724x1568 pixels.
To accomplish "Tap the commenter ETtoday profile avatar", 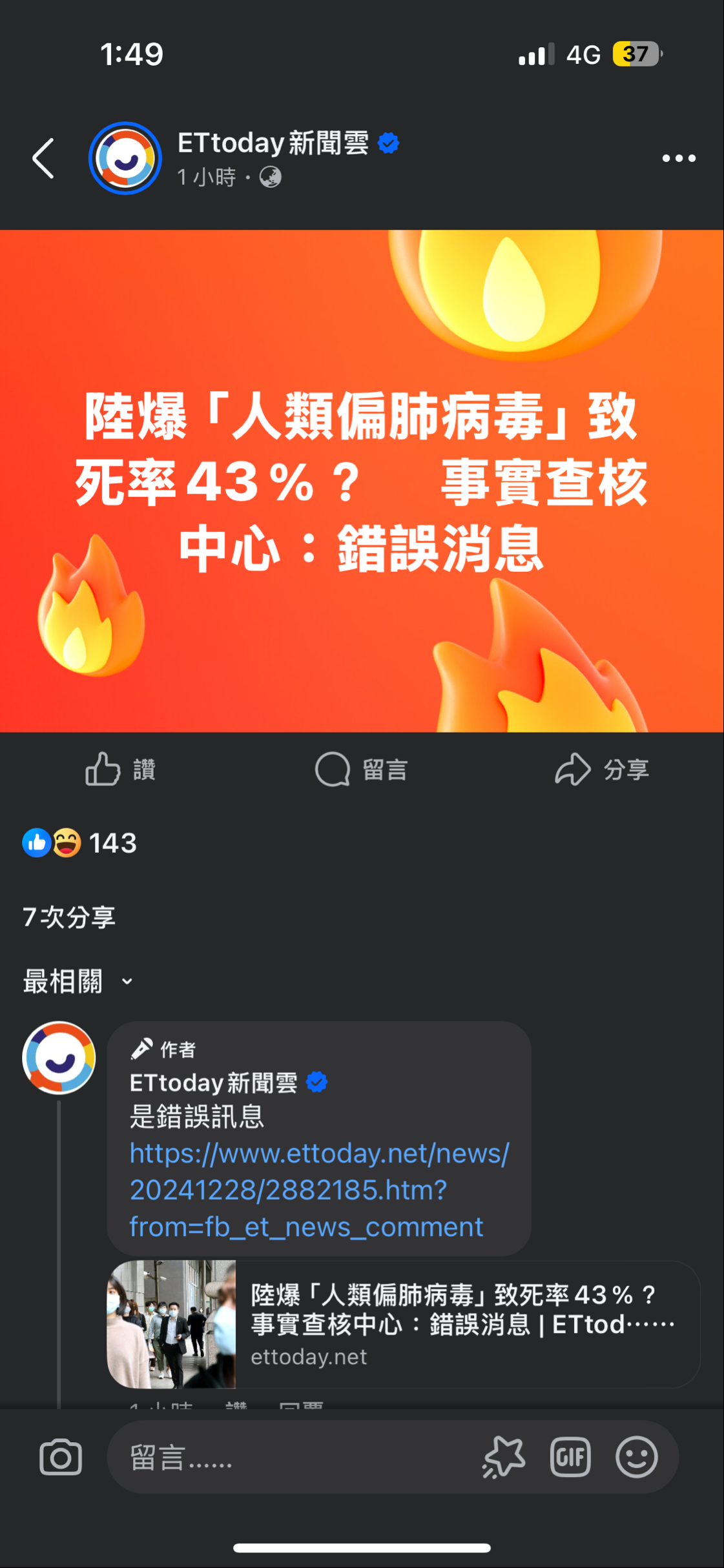I will point(59,1057).
